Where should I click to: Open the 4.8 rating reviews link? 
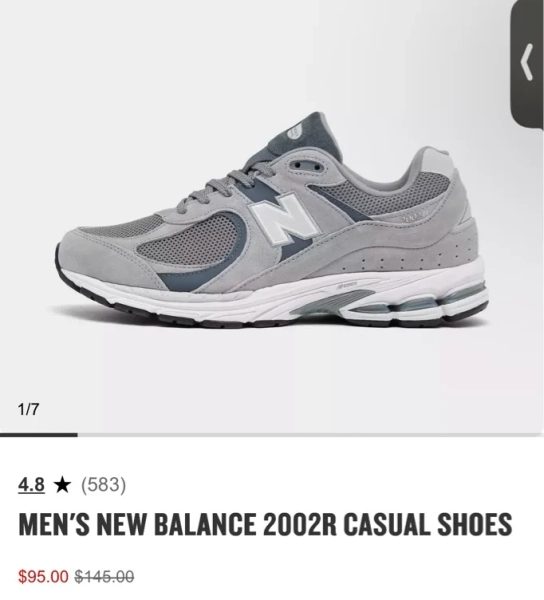click(x=31, y=485)
